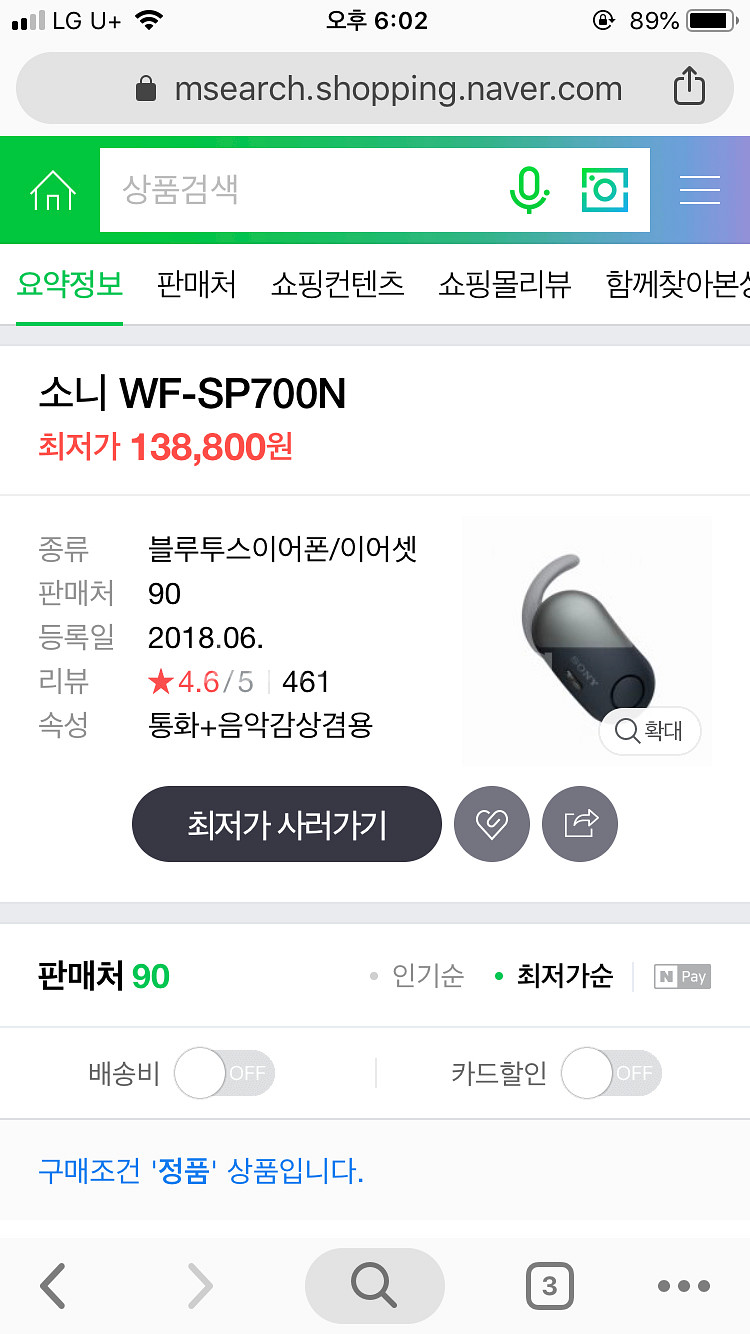This screenshot has height=1334, width=750.
Task: Share the product using the share icon
Action: tap(580, 824)
